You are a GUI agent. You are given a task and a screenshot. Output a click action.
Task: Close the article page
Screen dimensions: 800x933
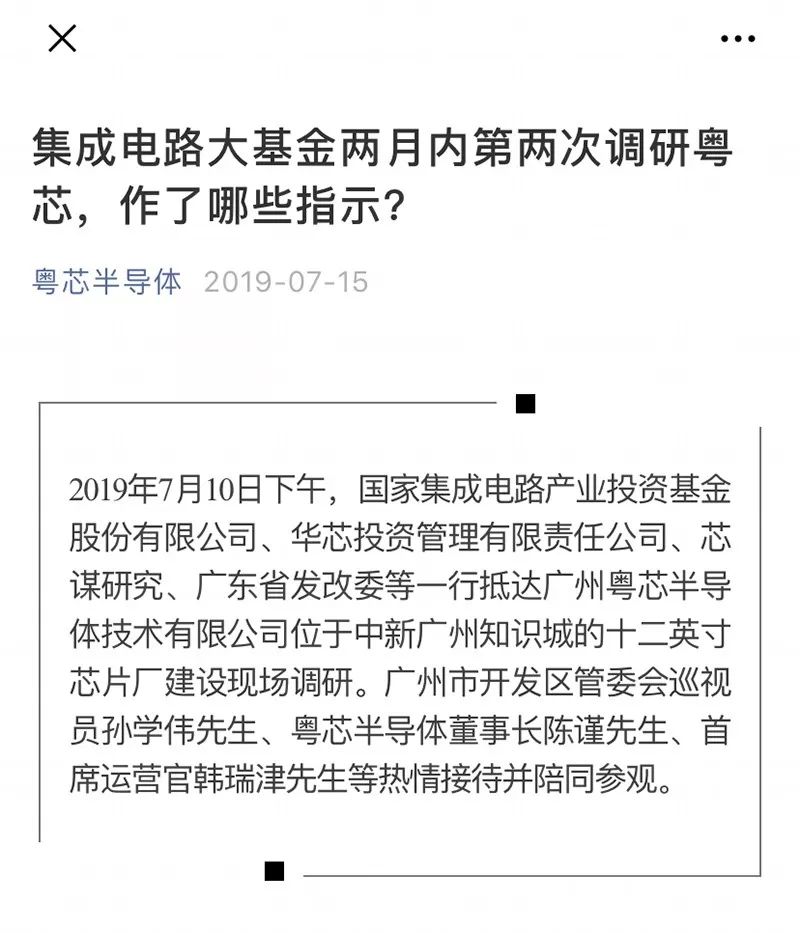click(62, 39)
